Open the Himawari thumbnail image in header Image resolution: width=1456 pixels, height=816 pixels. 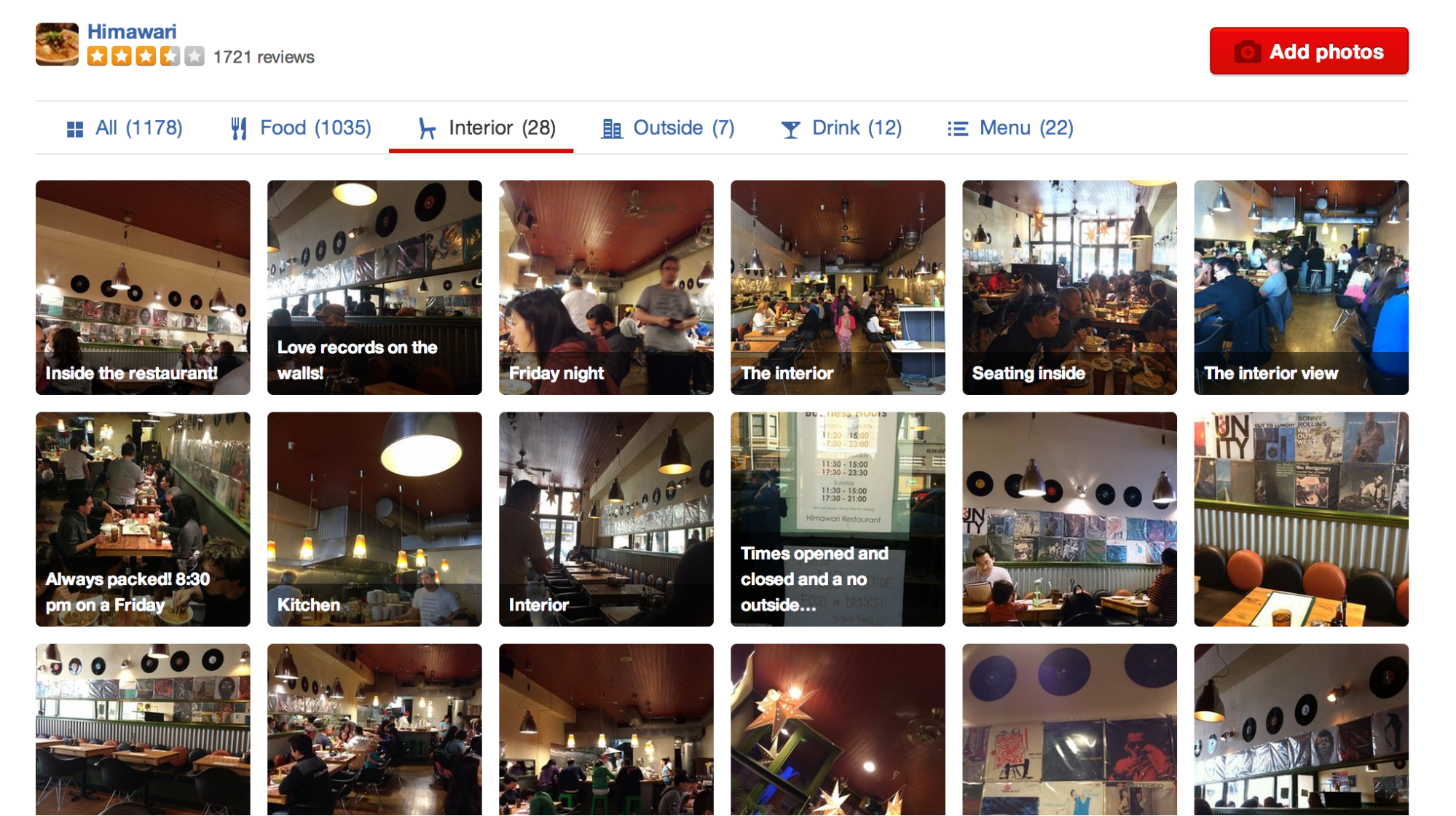57,44
